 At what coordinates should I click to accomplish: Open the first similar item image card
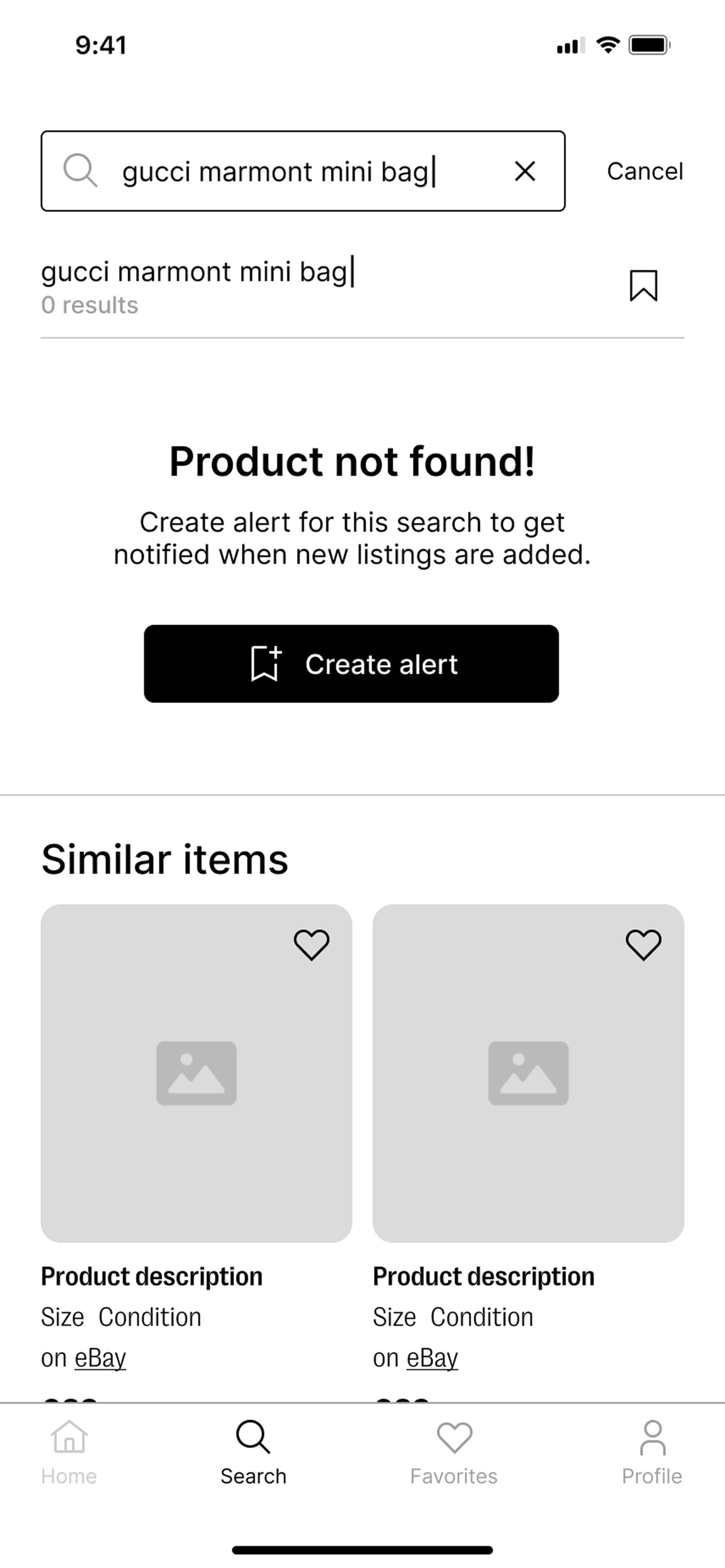point(196,1073)
